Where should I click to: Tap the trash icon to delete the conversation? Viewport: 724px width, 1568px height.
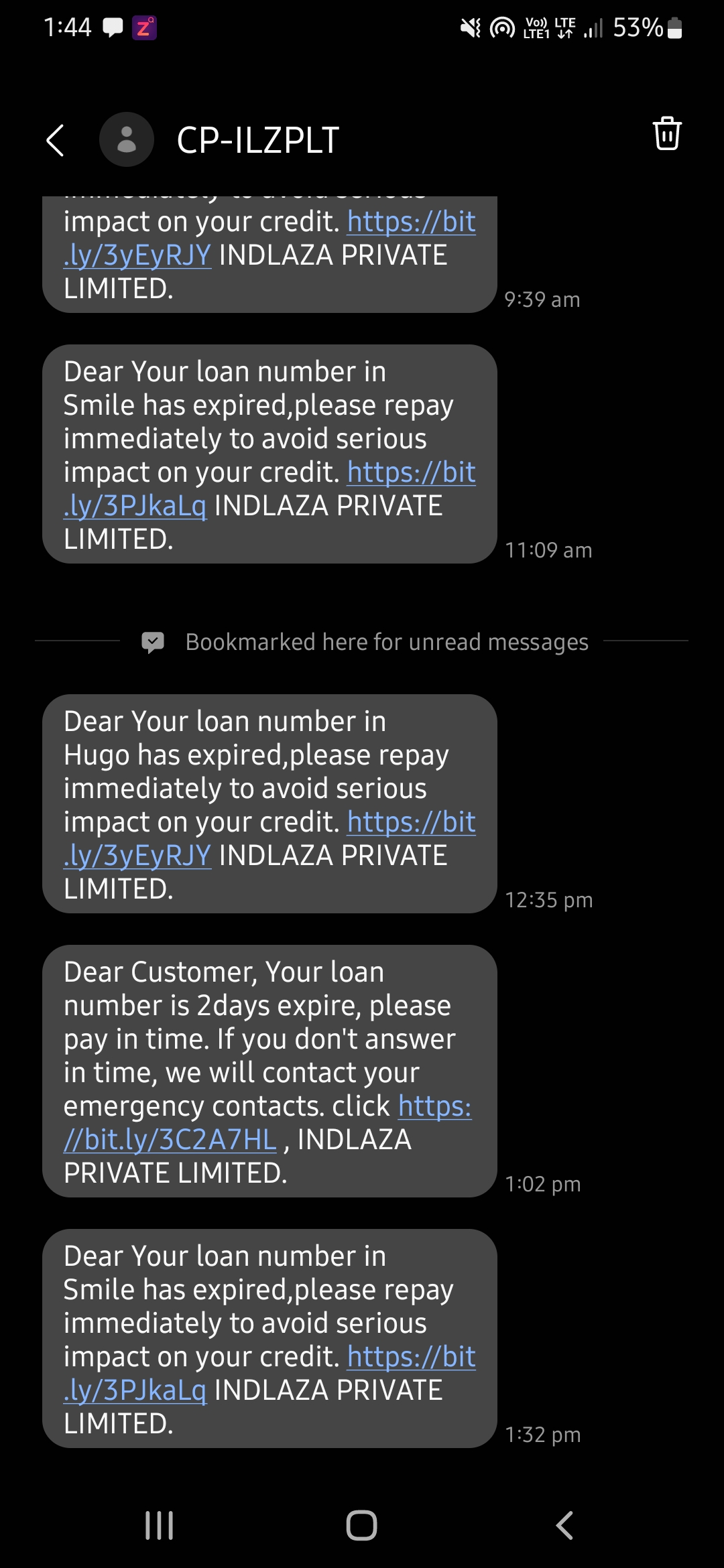click(667, 133)
